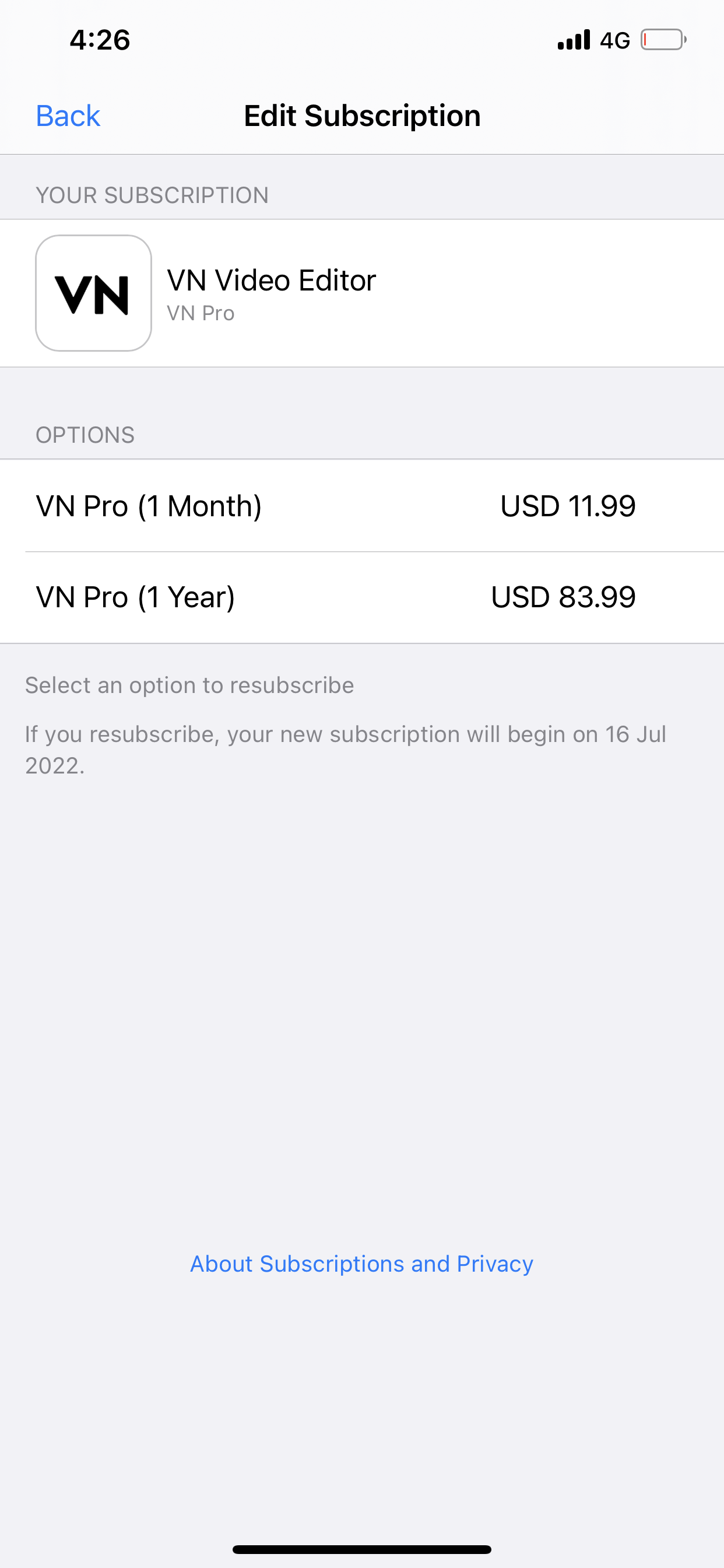
Task: Go back from Edit Subscription
Action: (x=68, y=116)
